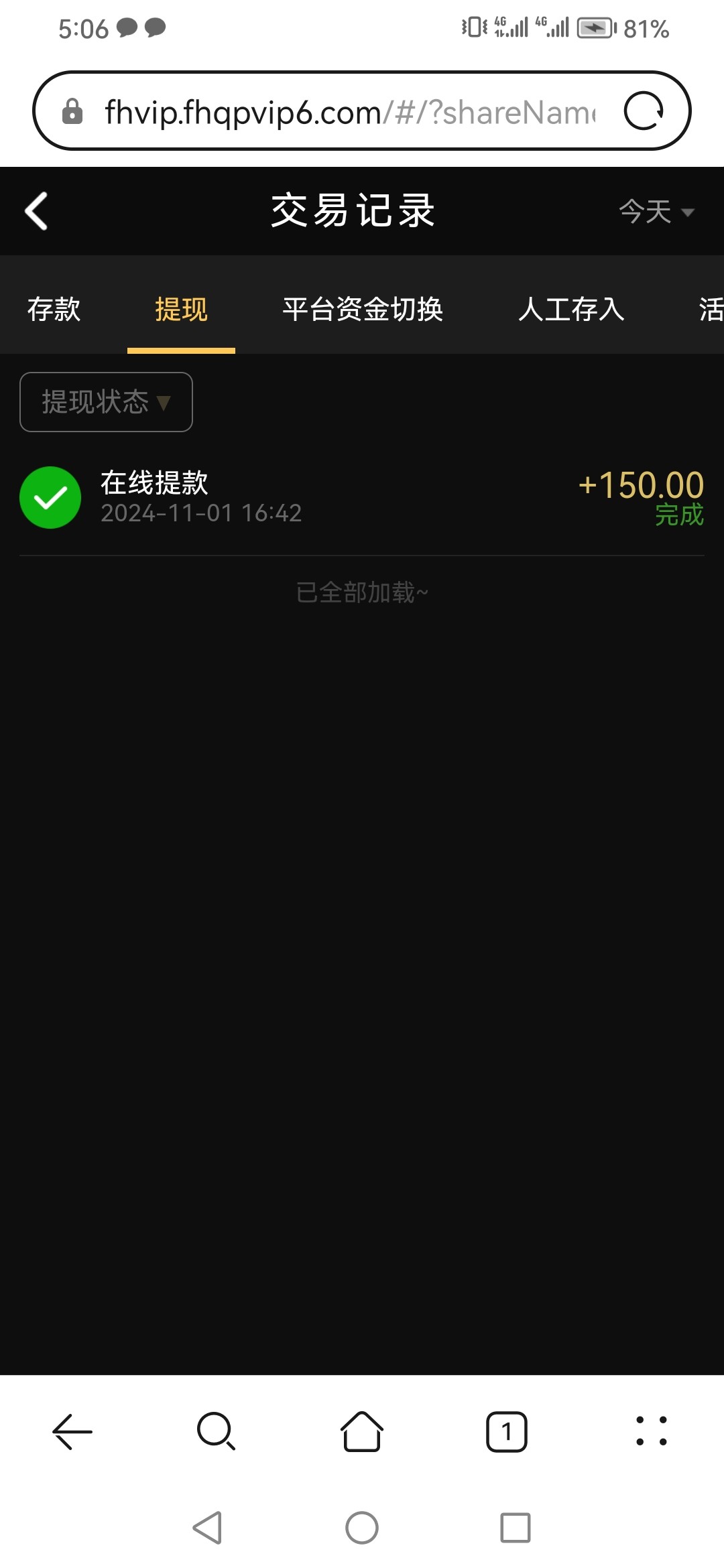
Task: Open the browser search icon
Action: [x=216, y=1432]
